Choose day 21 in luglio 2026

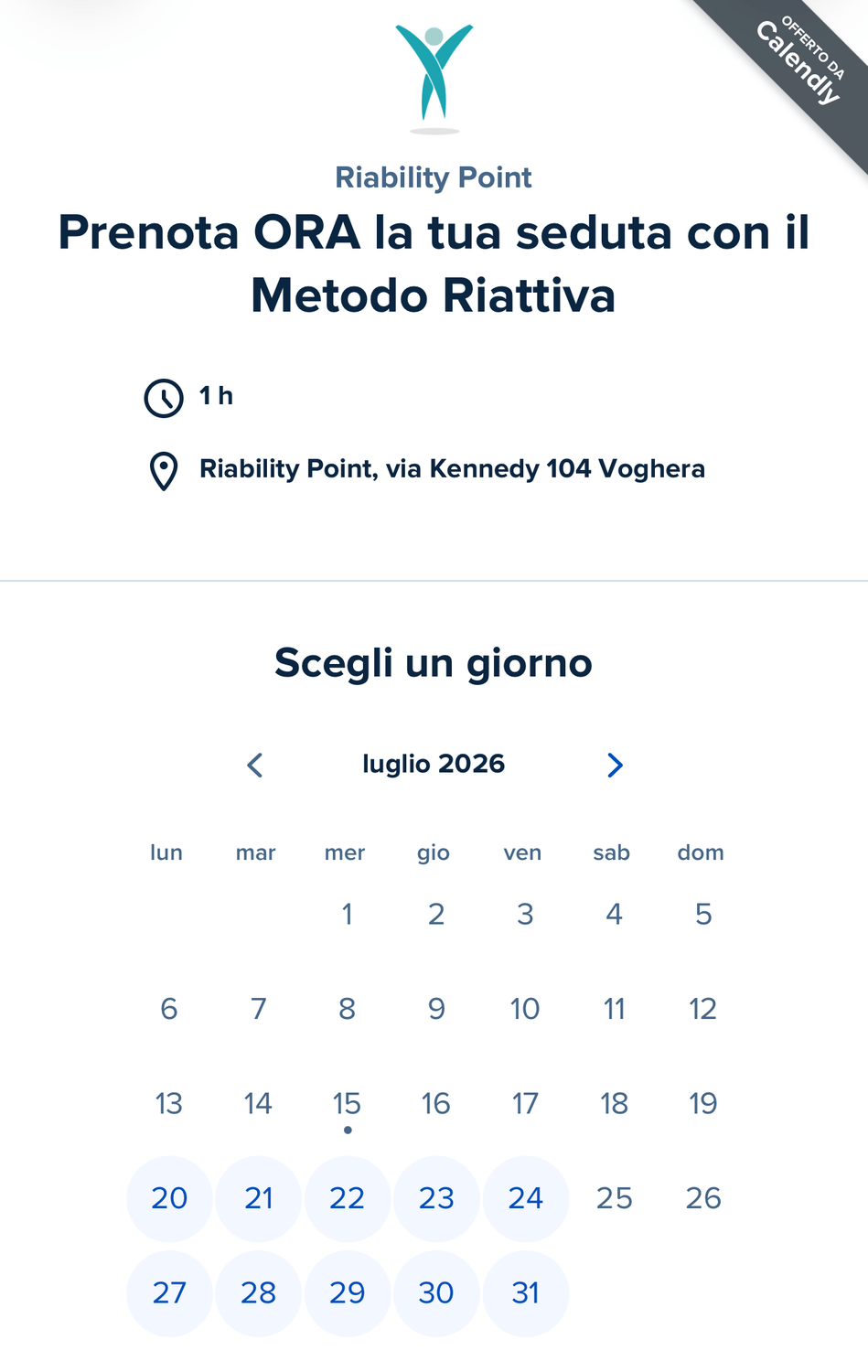click(259, 1198)
